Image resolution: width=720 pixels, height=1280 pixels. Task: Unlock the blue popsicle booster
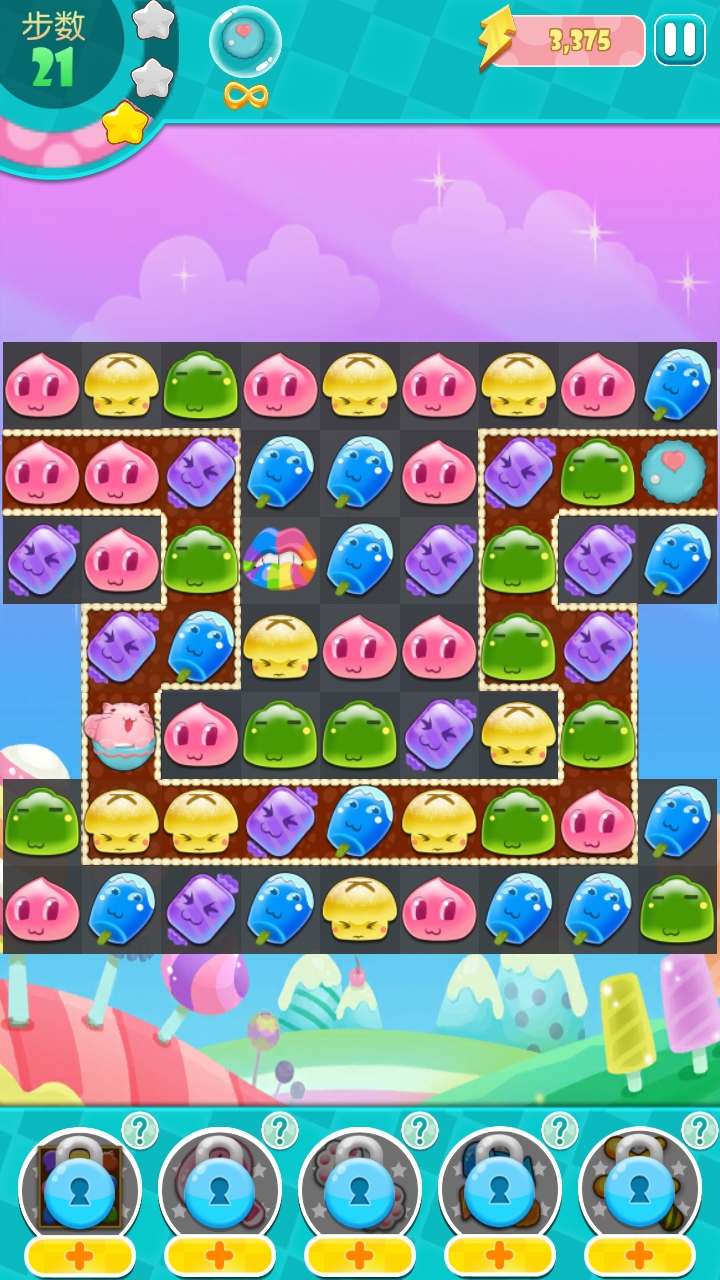500,1188
